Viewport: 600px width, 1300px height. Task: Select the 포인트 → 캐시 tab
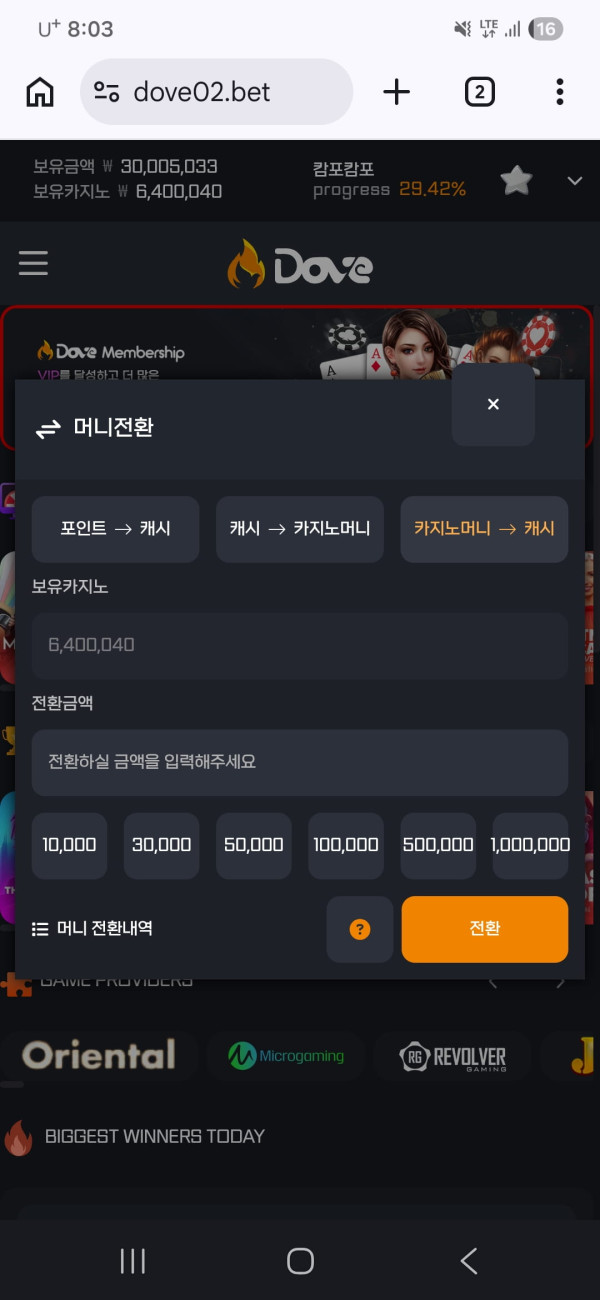116,529
